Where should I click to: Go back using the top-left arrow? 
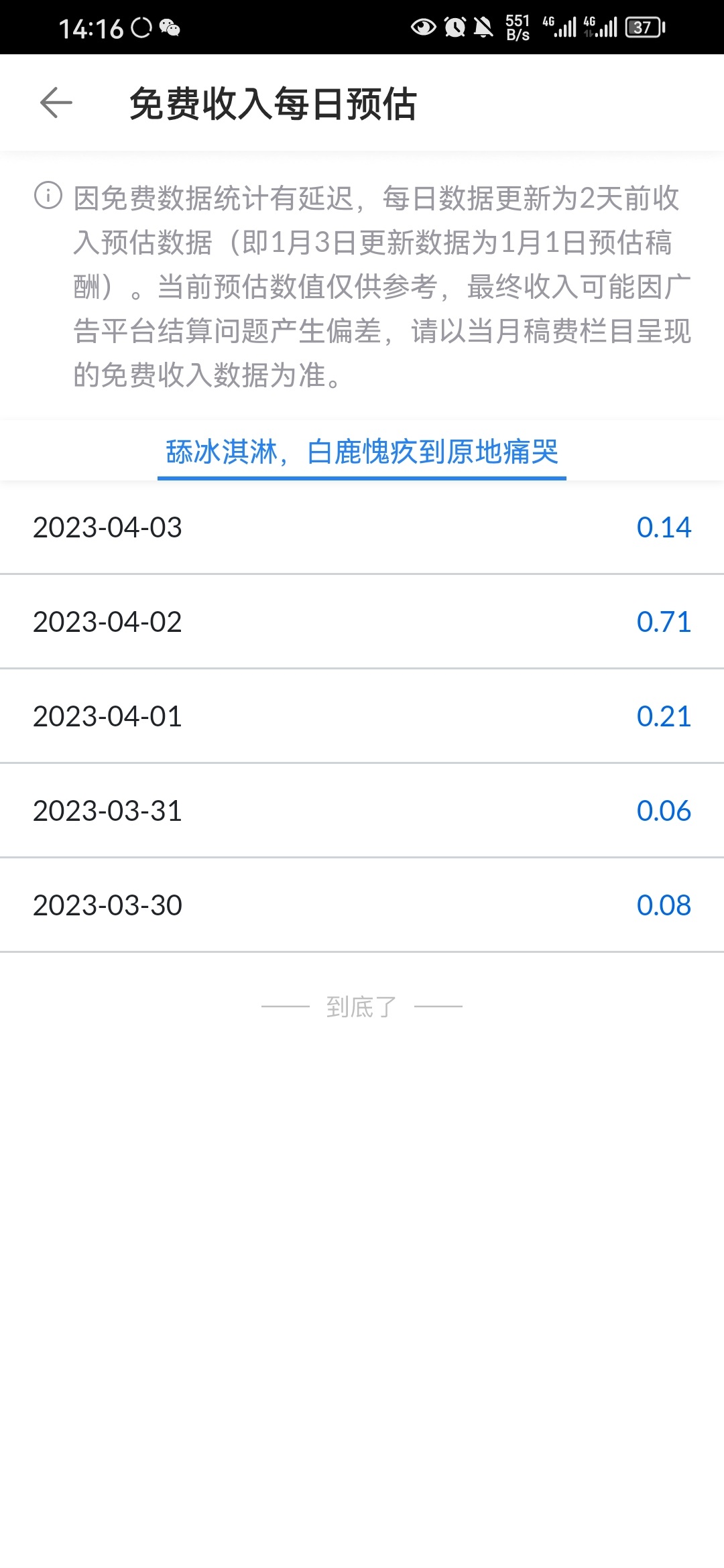click(56, 103)
